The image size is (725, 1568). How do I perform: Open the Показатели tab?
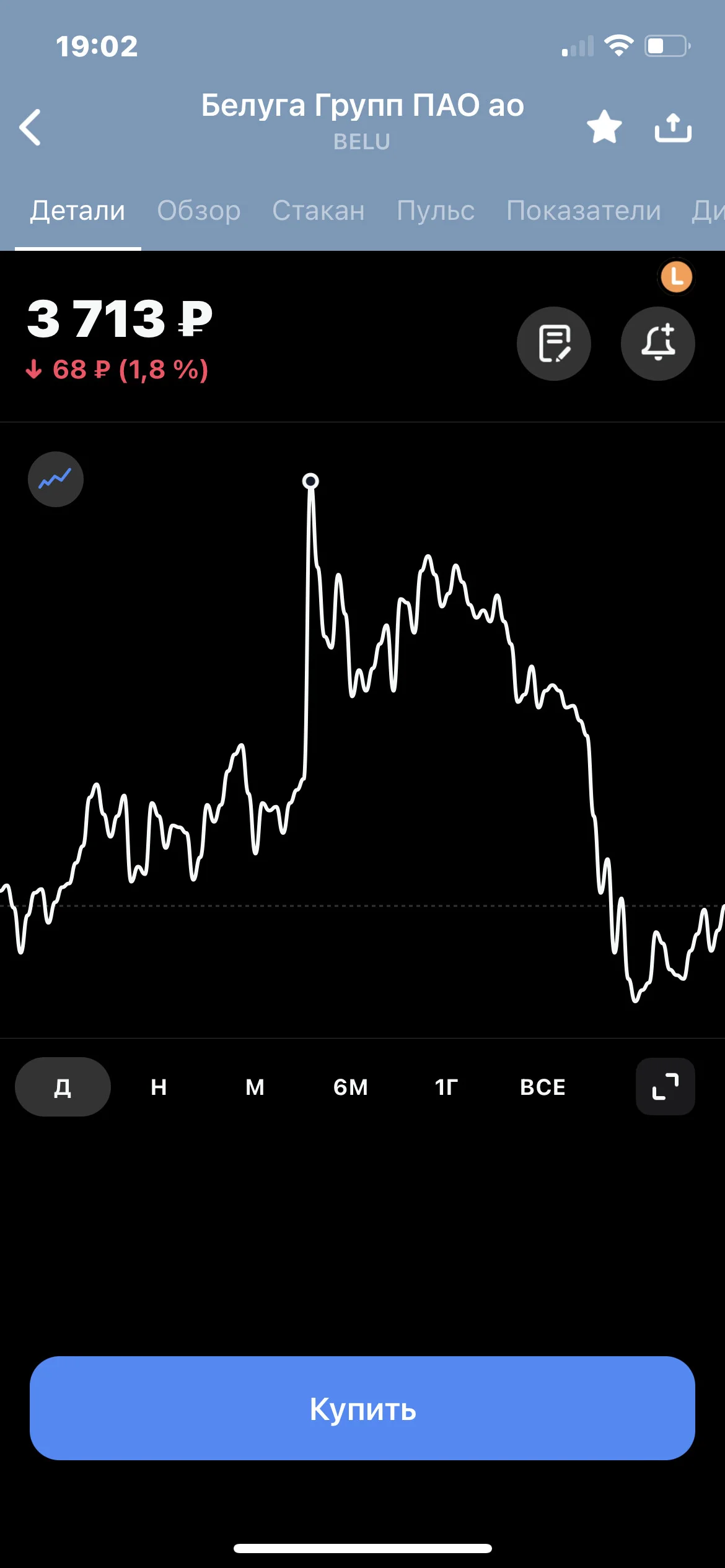coord(584,211)
